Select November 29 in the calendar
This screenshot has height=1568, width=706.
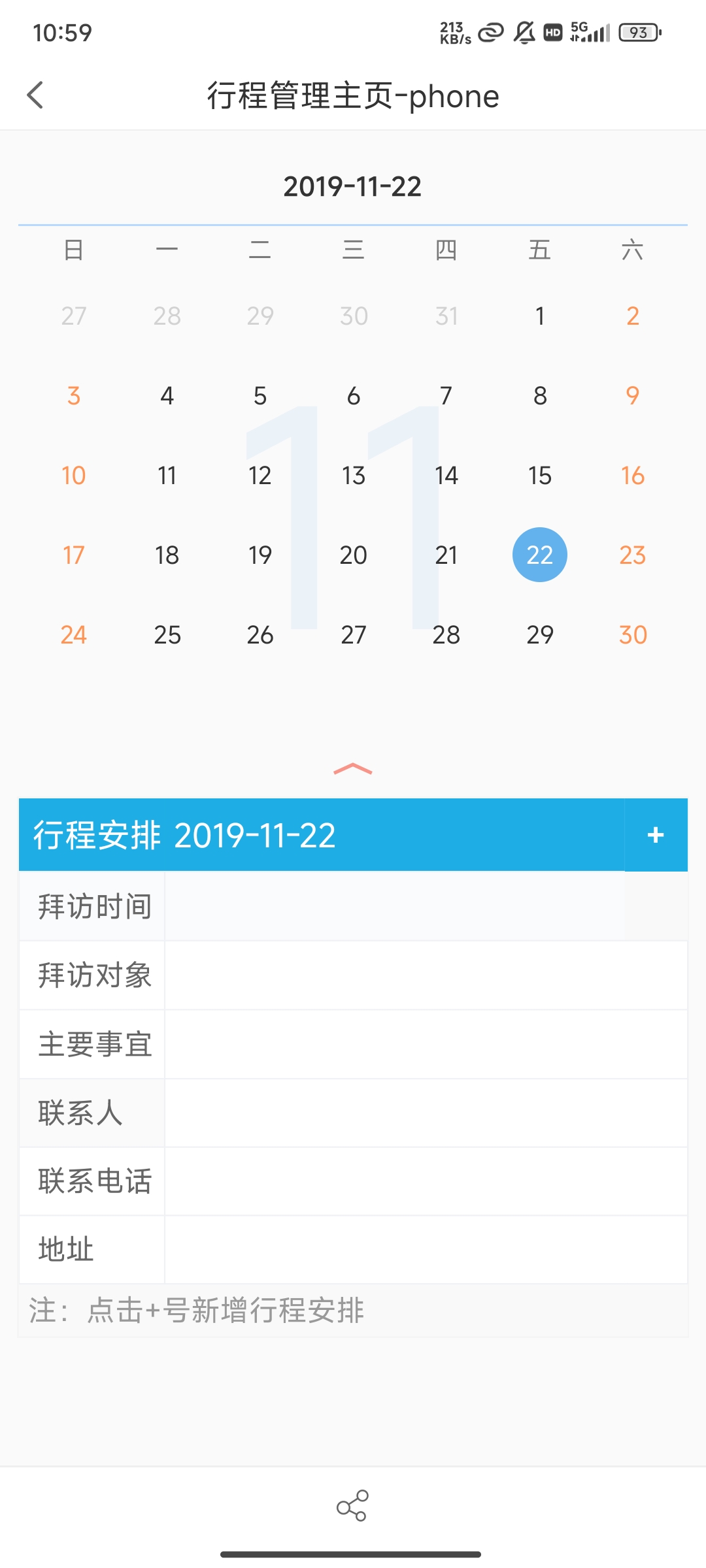click(x=540, y=635)
